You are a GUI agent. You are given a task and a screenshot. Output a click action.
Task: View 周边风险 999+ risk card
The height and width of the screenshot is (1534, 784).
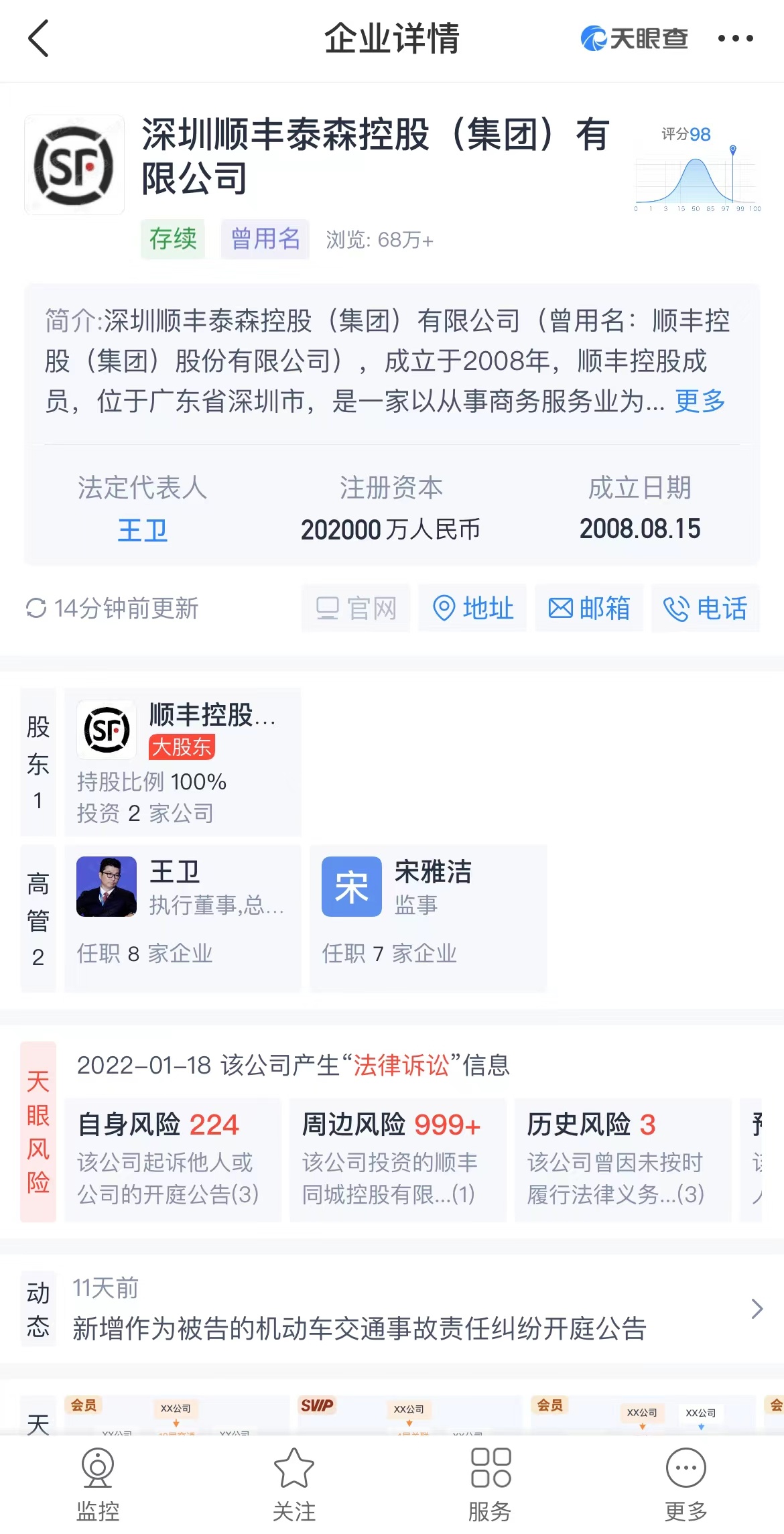coord(397,1159)
